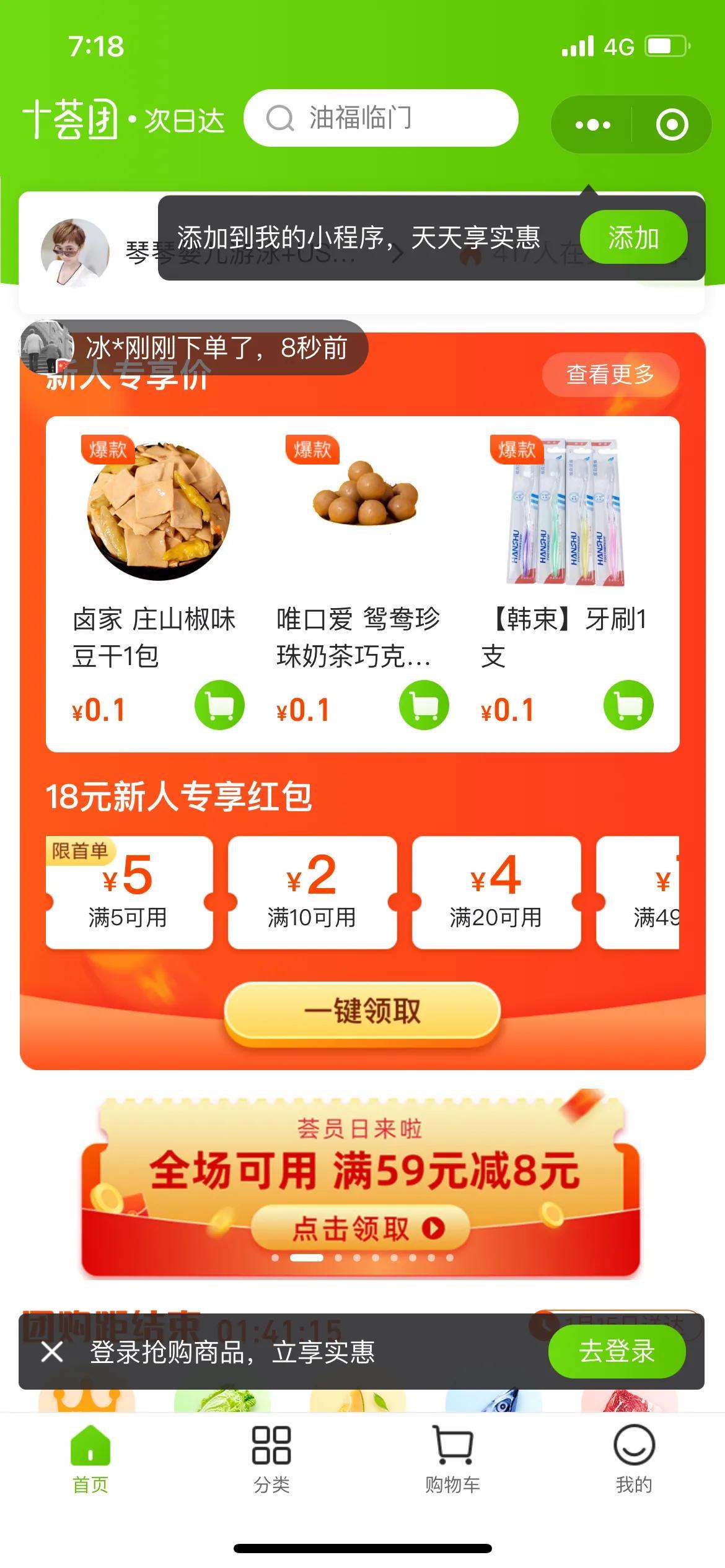Select the ¥4 满20可用 coupon
This screenshot has width=725, height=1568.
(x=496, y=892)
